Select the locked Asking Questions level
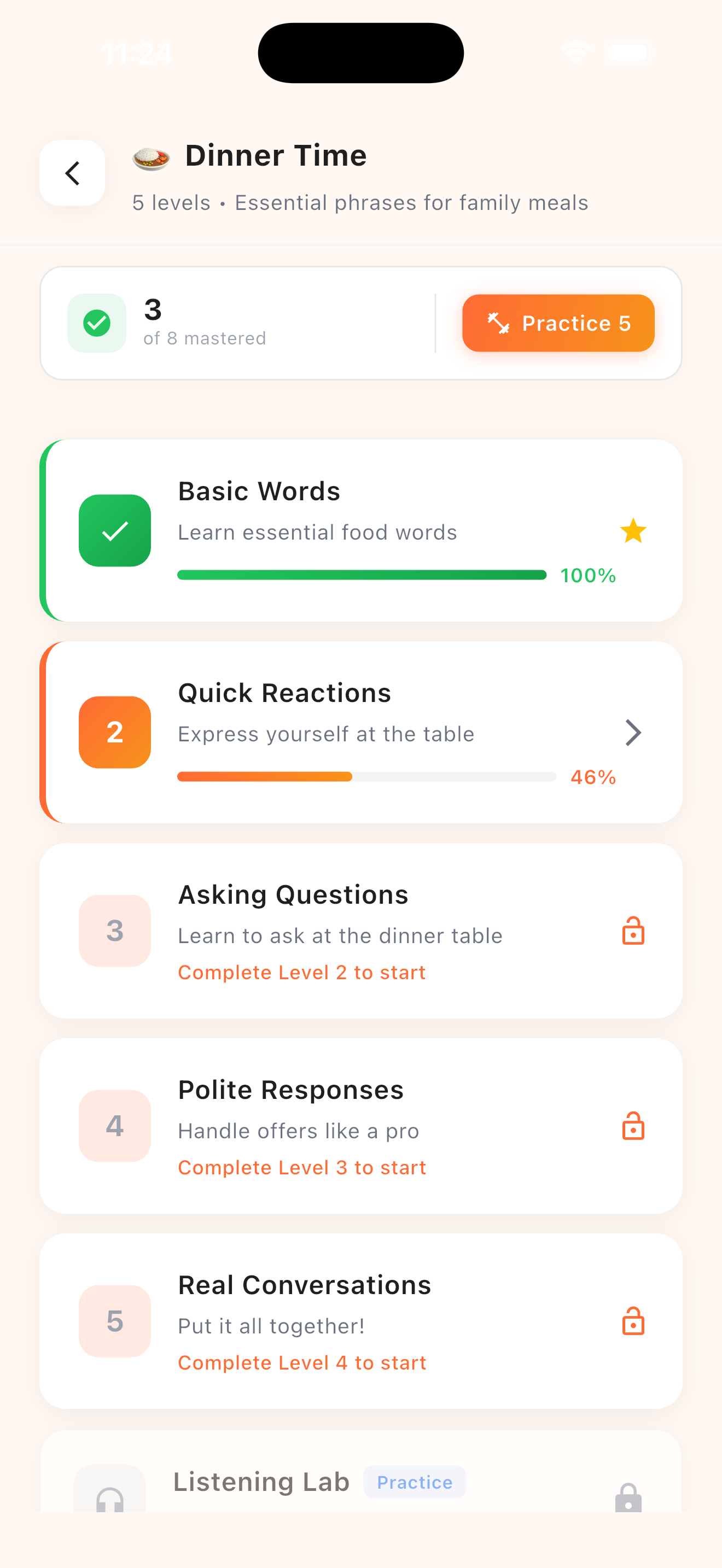This screenshot has width=722, height=1568. click(360, 930)
